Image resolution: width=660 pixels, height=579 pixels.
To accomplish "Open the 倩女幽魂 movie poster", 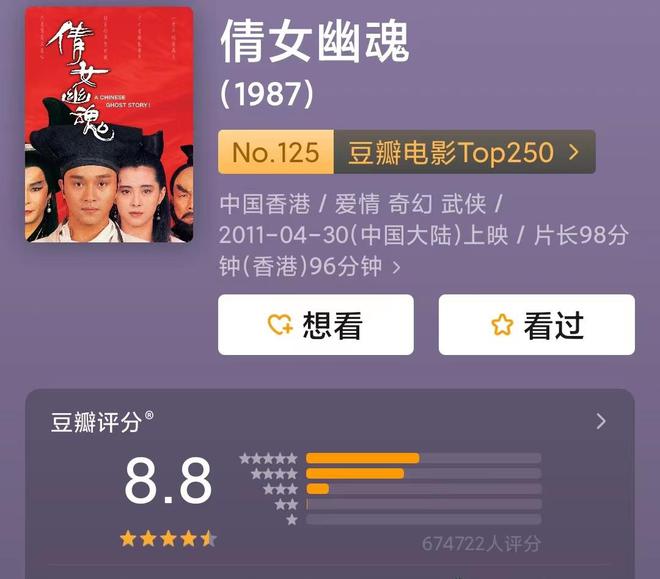I will [109, 124].
